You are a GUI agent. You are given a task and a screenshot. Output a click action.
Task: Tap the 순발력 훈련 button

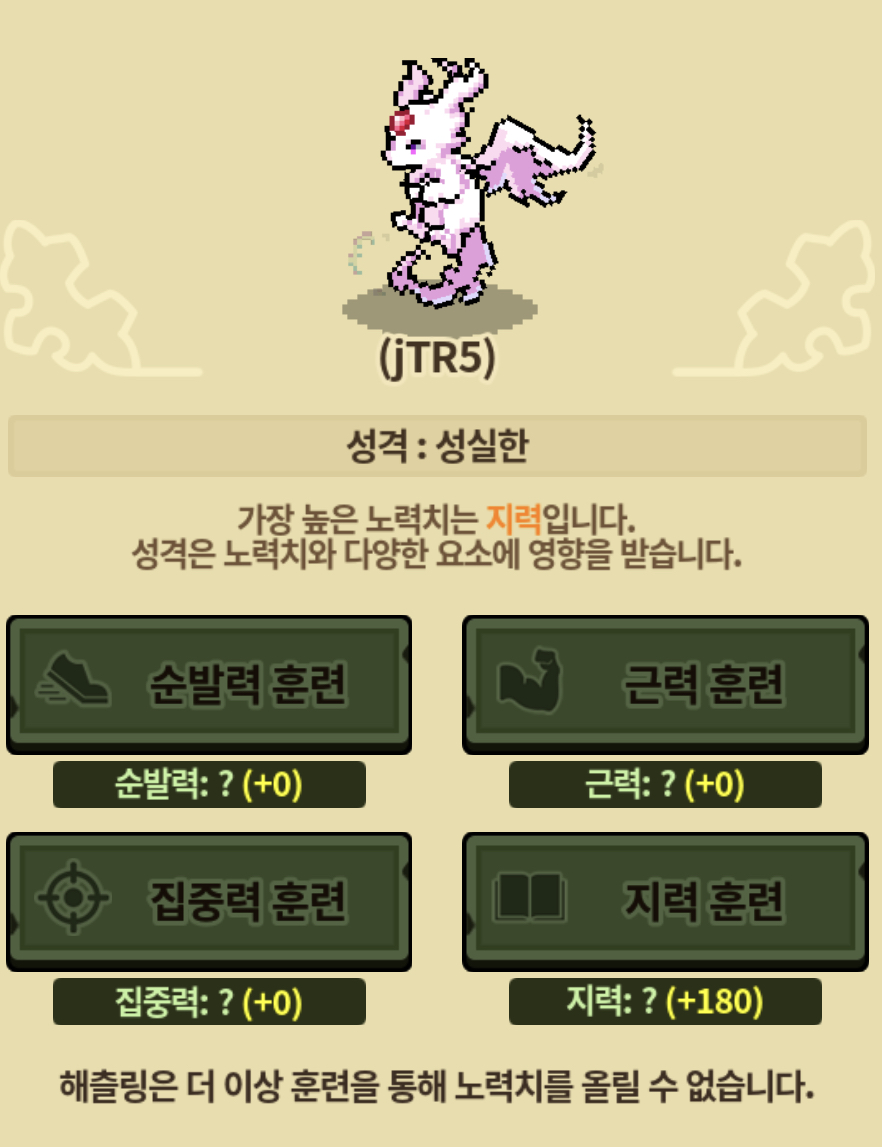click(209, 685)
